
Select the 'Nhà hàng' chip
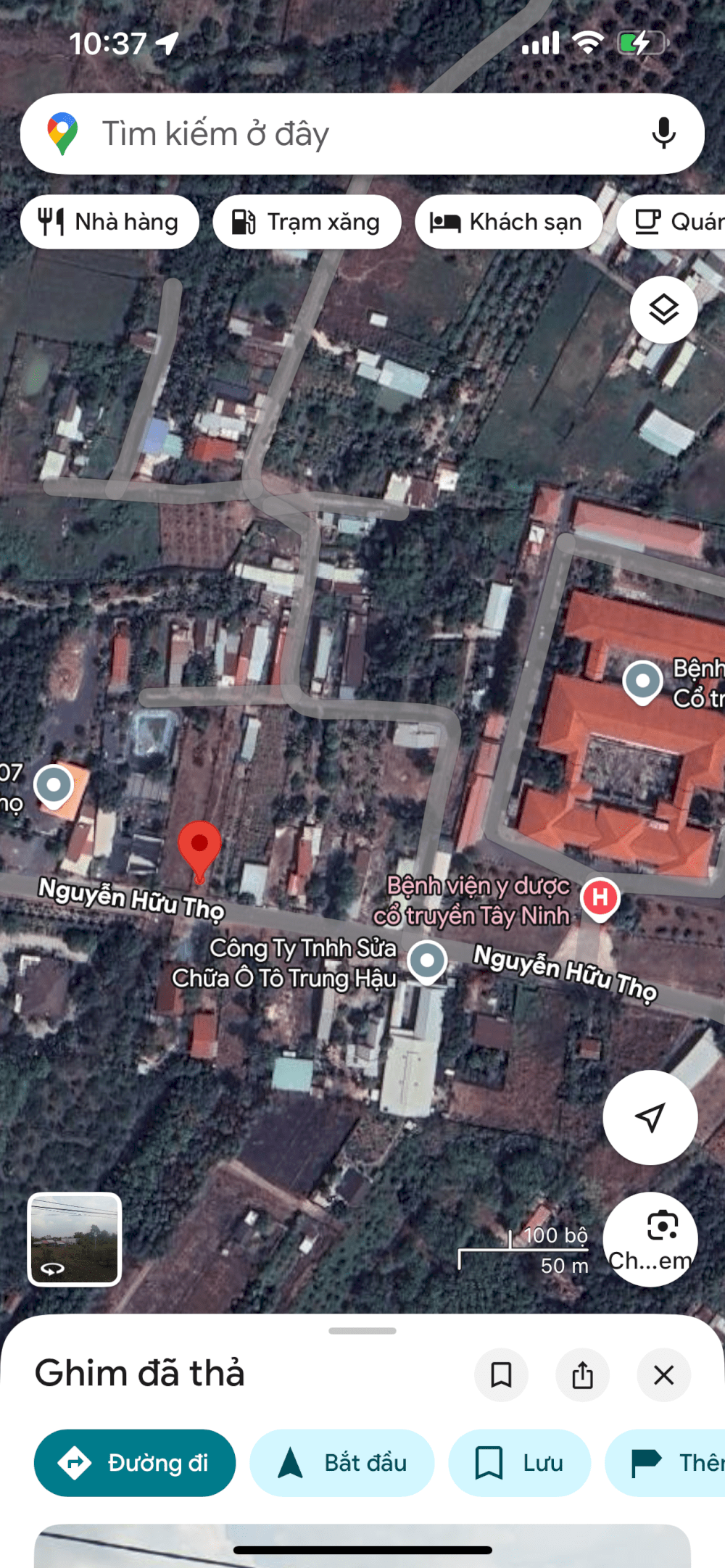(x=109, y=222)
